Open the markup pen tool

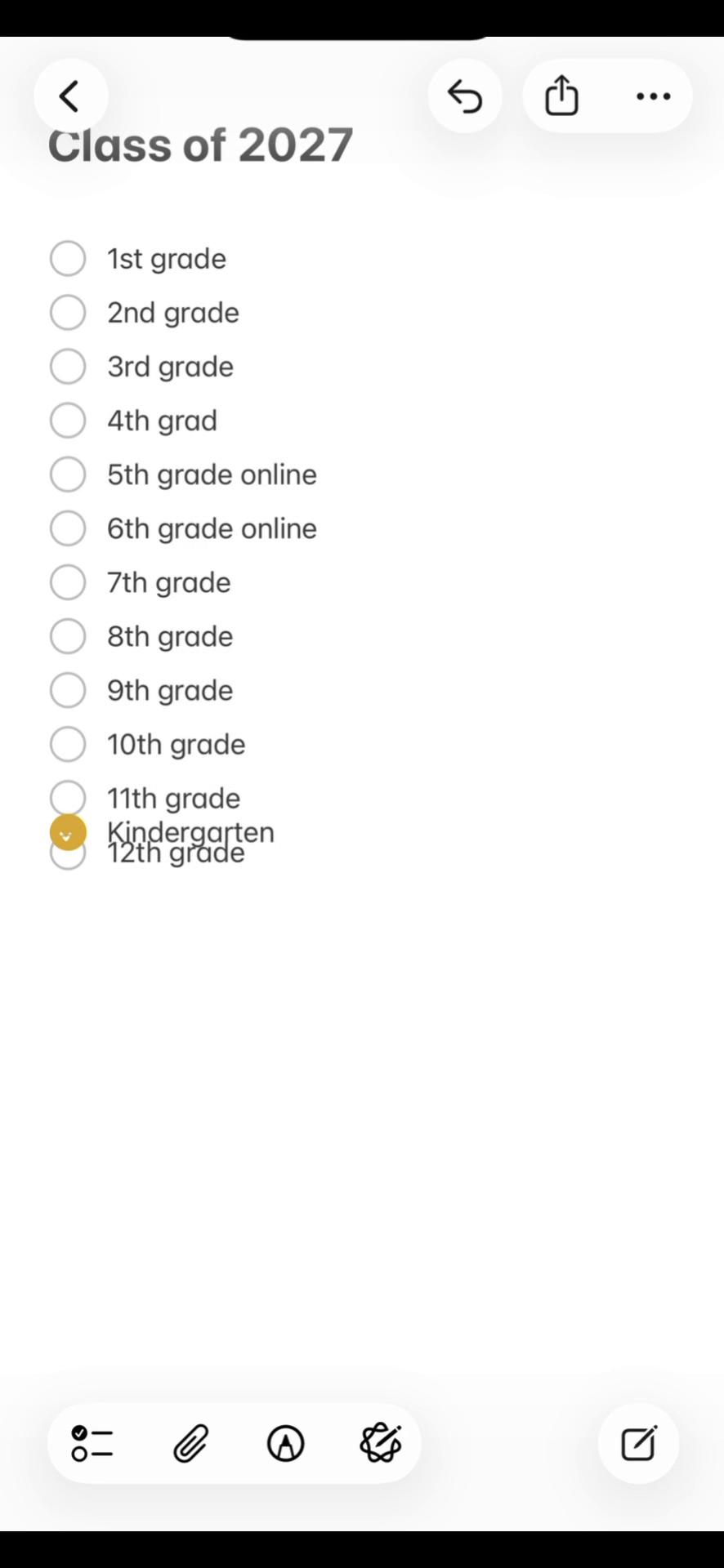(x=286, y=1443)
